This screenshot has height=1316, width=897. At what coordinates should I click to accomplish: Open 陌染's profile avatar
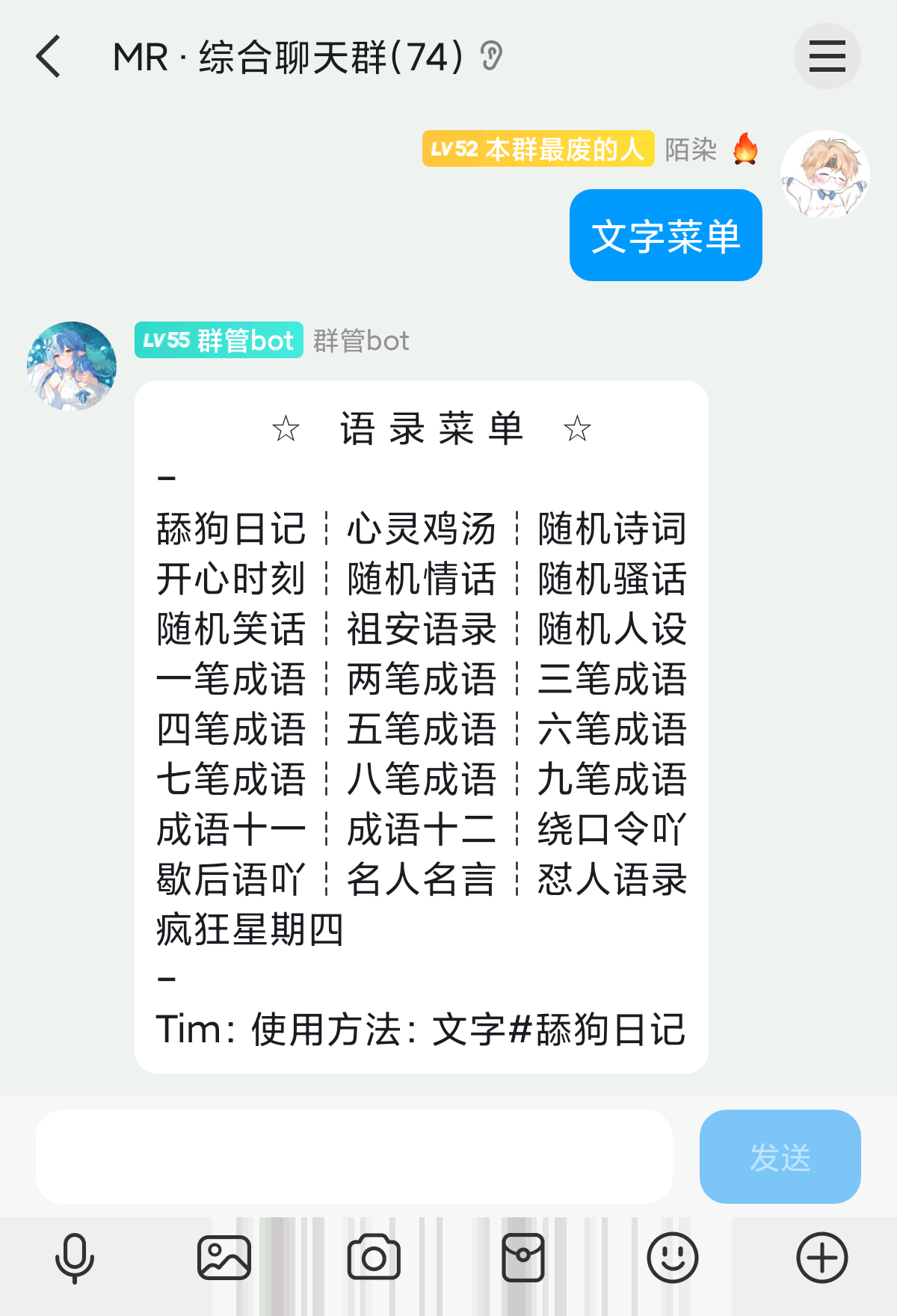pyautogui.click(x=825, y=175)
